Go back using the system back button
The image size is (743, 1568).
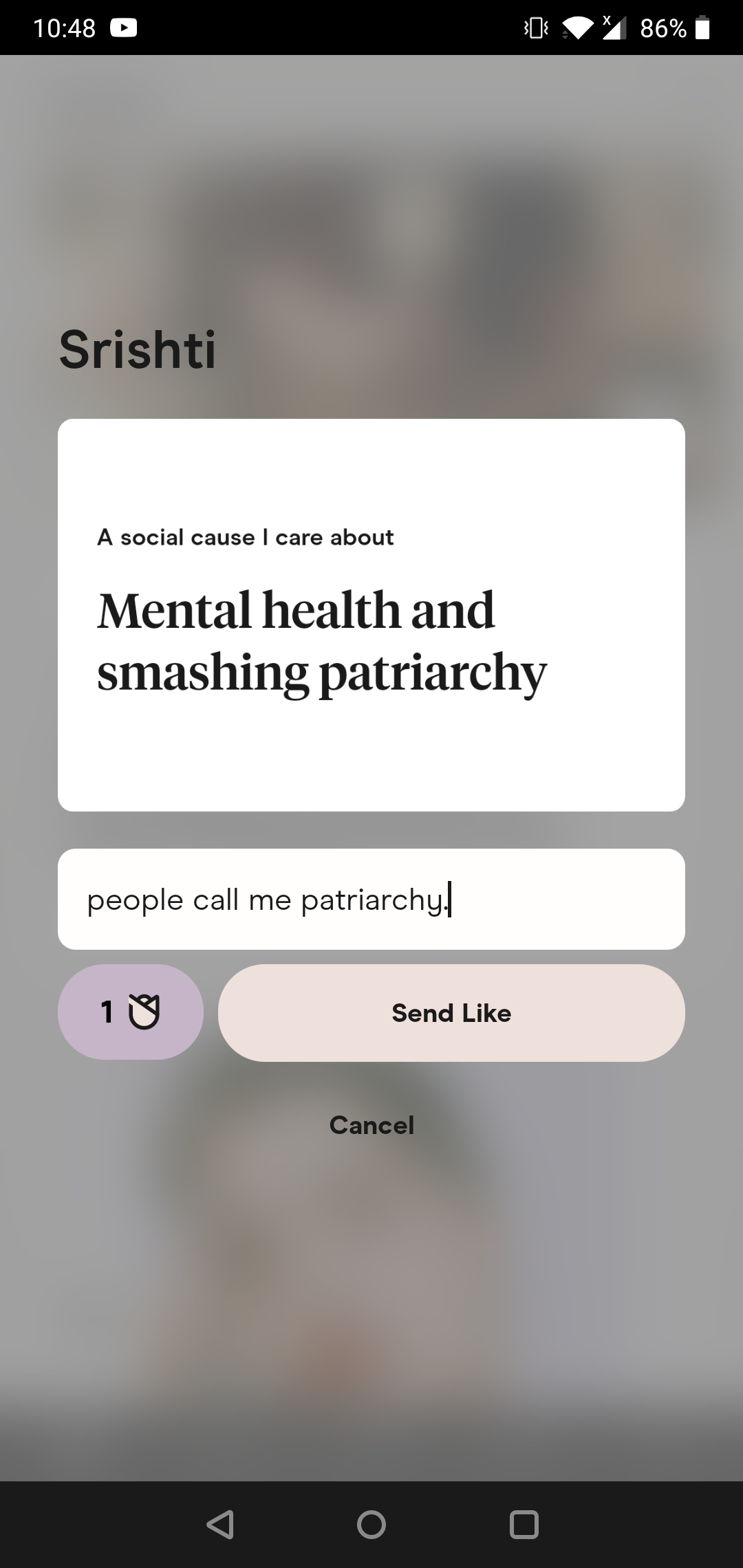(x=220, y=1525)
